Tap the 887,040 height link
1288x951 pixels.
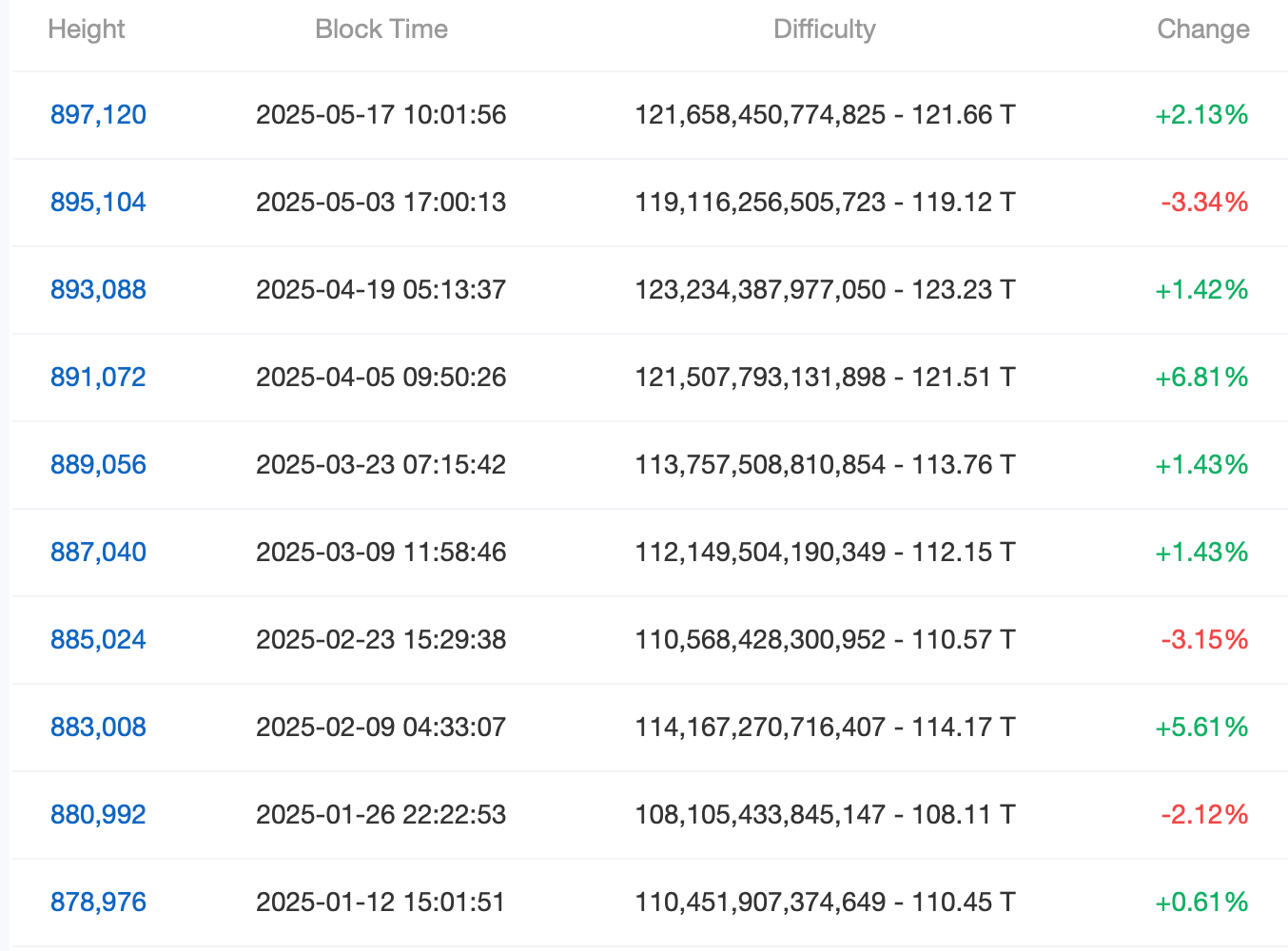(98, 553)
